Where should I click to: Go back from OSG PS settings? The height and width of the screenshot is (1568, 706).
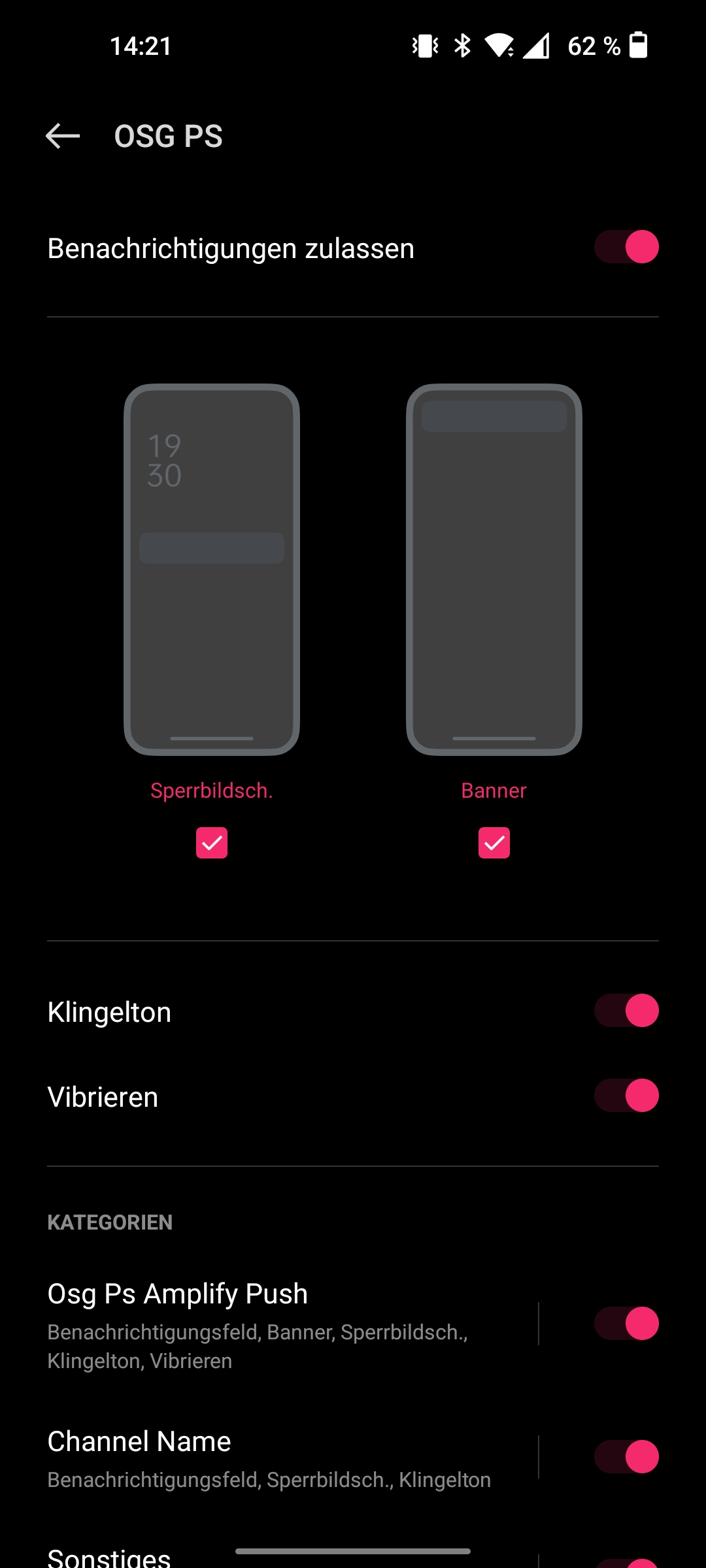(63, 136)
